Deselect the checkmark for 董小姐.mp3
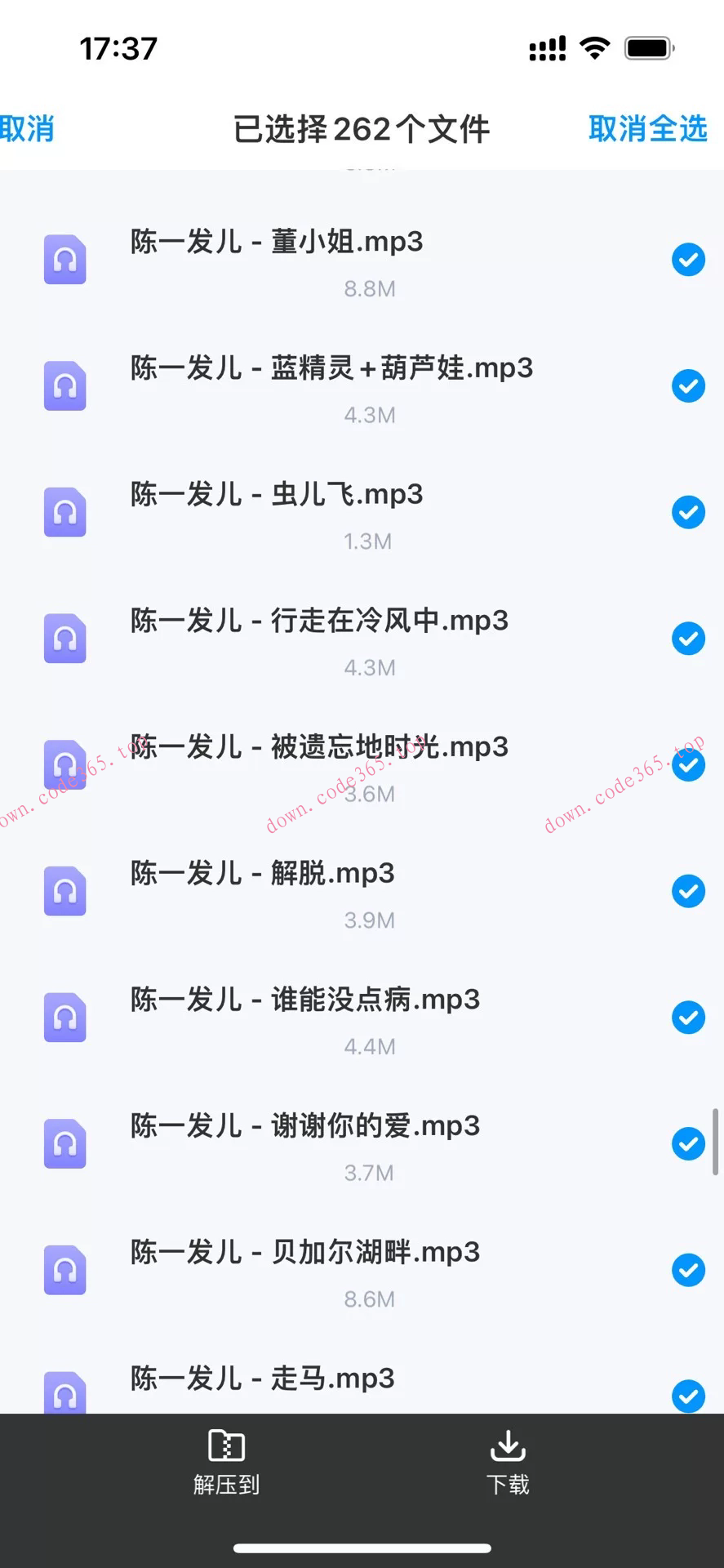Image resolution: width=724 pixels, height=1568 pixels. (688, 259)
